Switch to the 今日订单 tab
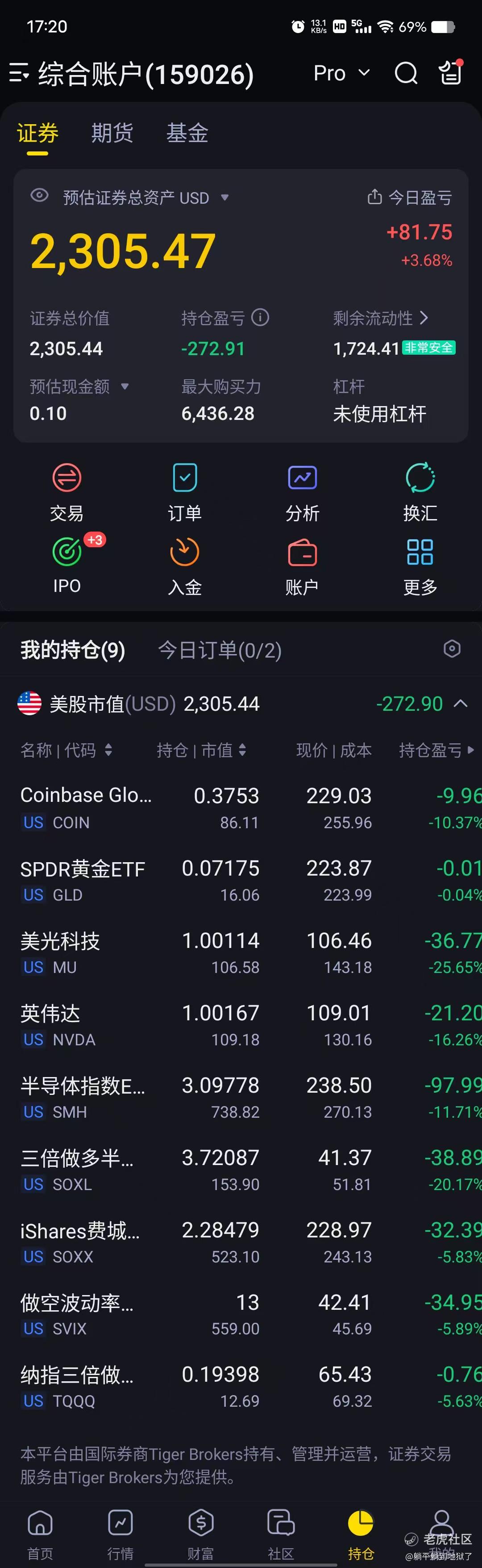The image size is (482, 1568). pos(220,651)
